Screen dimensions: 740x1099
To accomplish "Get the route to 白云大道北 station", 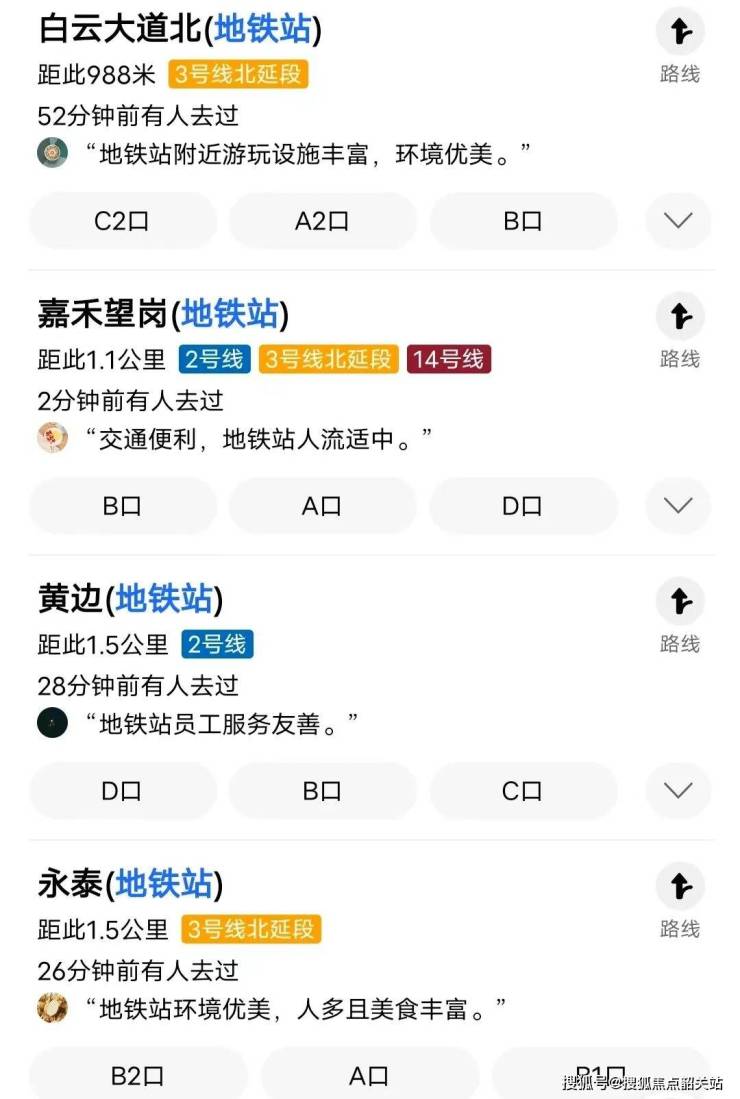I will pyautogui.click(x=680, y=45).
